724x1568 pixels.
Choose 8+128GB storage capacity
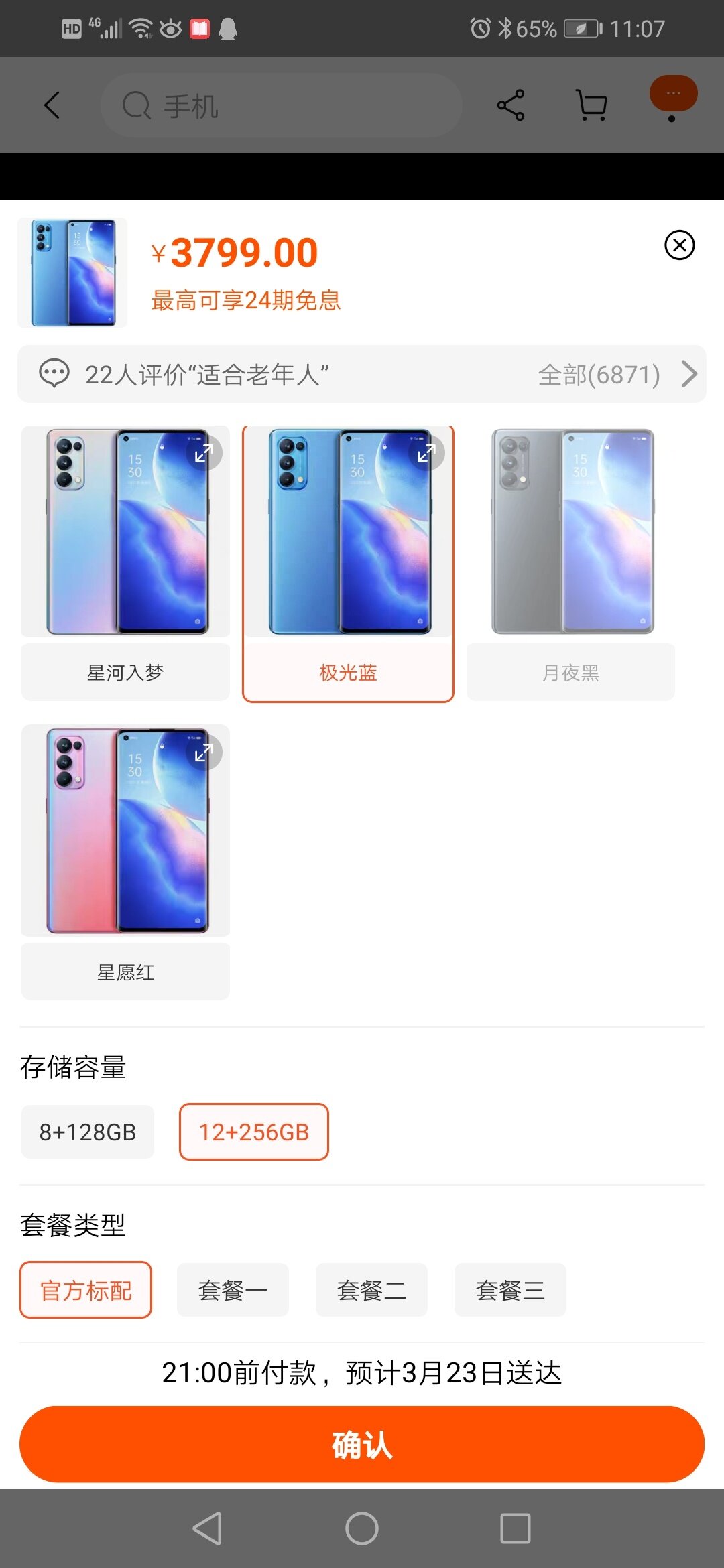tap(88, 1132)
